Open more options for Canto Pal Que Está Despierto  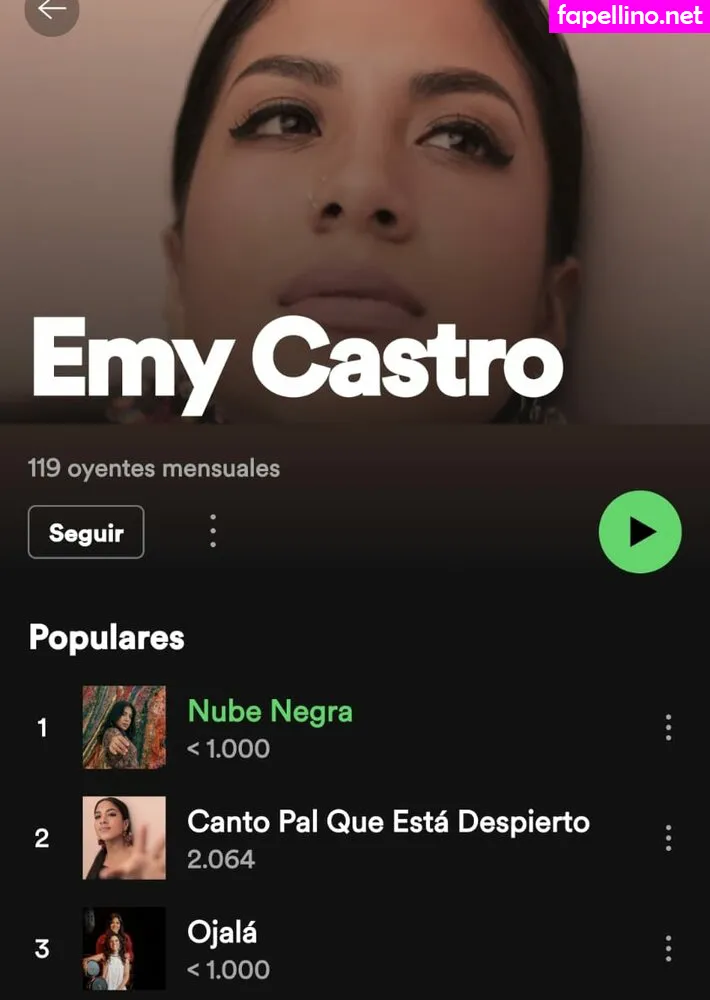coord(668,838)
